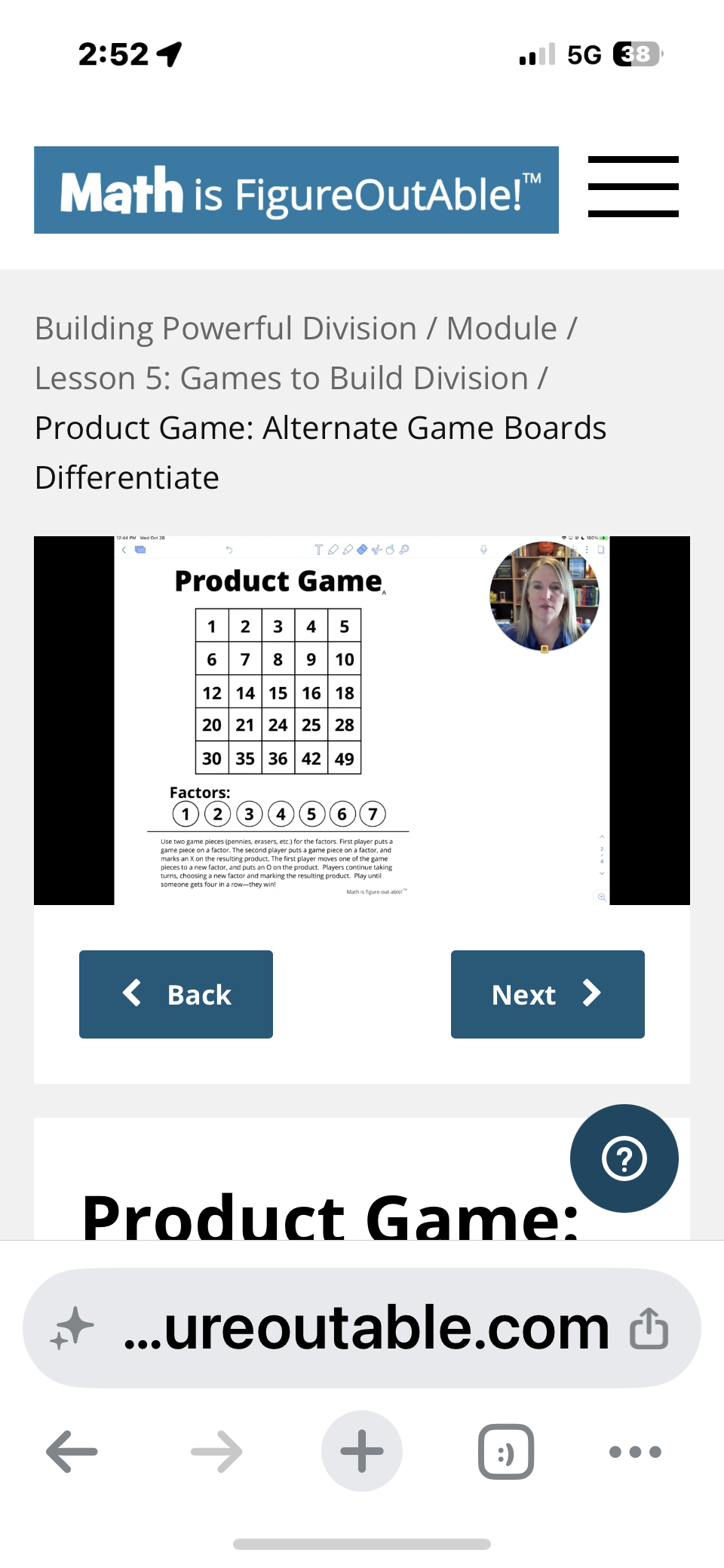Open a new browser tab
The height and width of the screenshot is (1568, 724).
(x=362, y=1451)
